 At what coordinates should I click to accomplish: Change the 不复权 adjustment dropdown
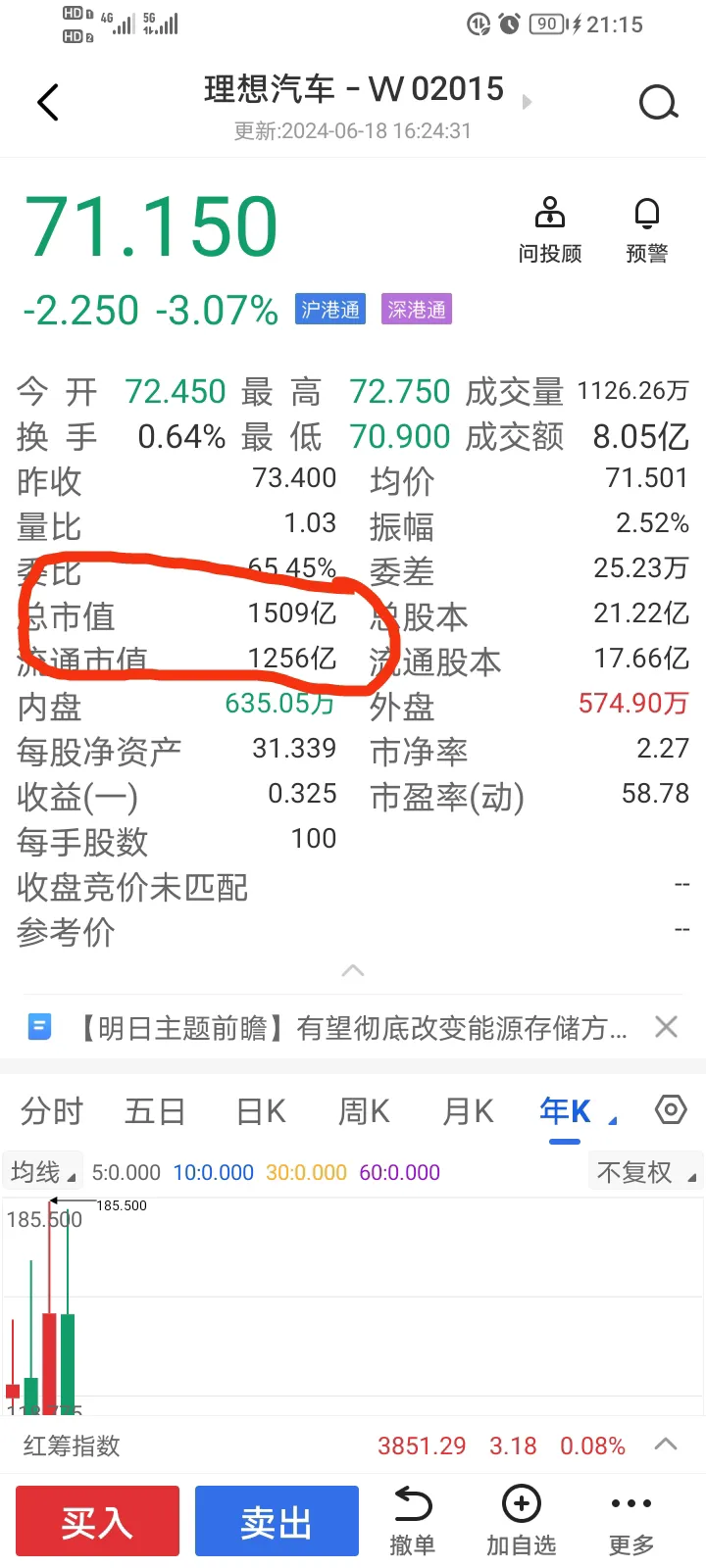click(645, 1172)
